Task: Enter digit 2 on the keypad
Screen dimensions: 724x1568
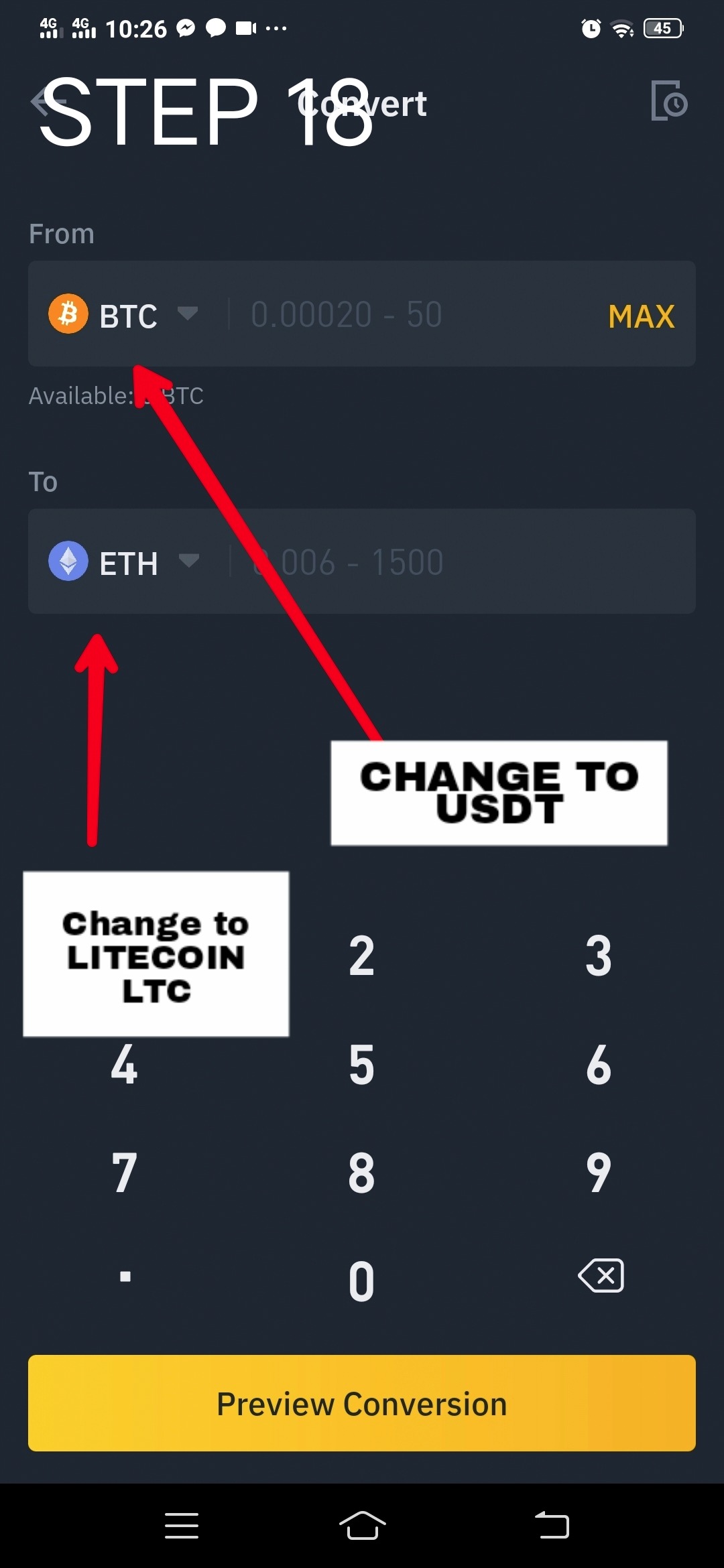Action: [361, 956]
